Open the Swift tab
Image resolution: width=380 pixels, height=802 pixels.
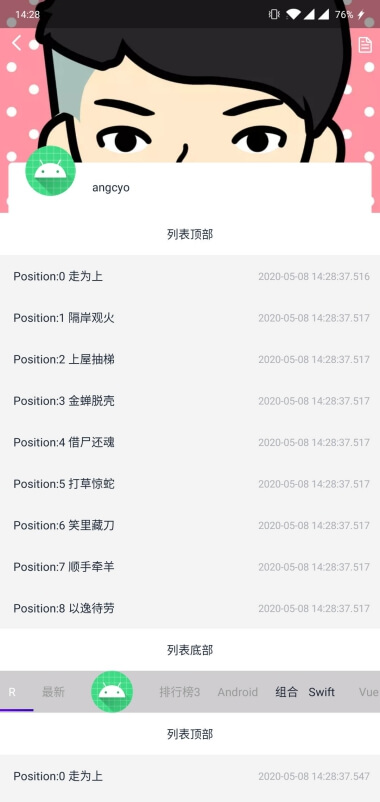(x=321, y=692)
